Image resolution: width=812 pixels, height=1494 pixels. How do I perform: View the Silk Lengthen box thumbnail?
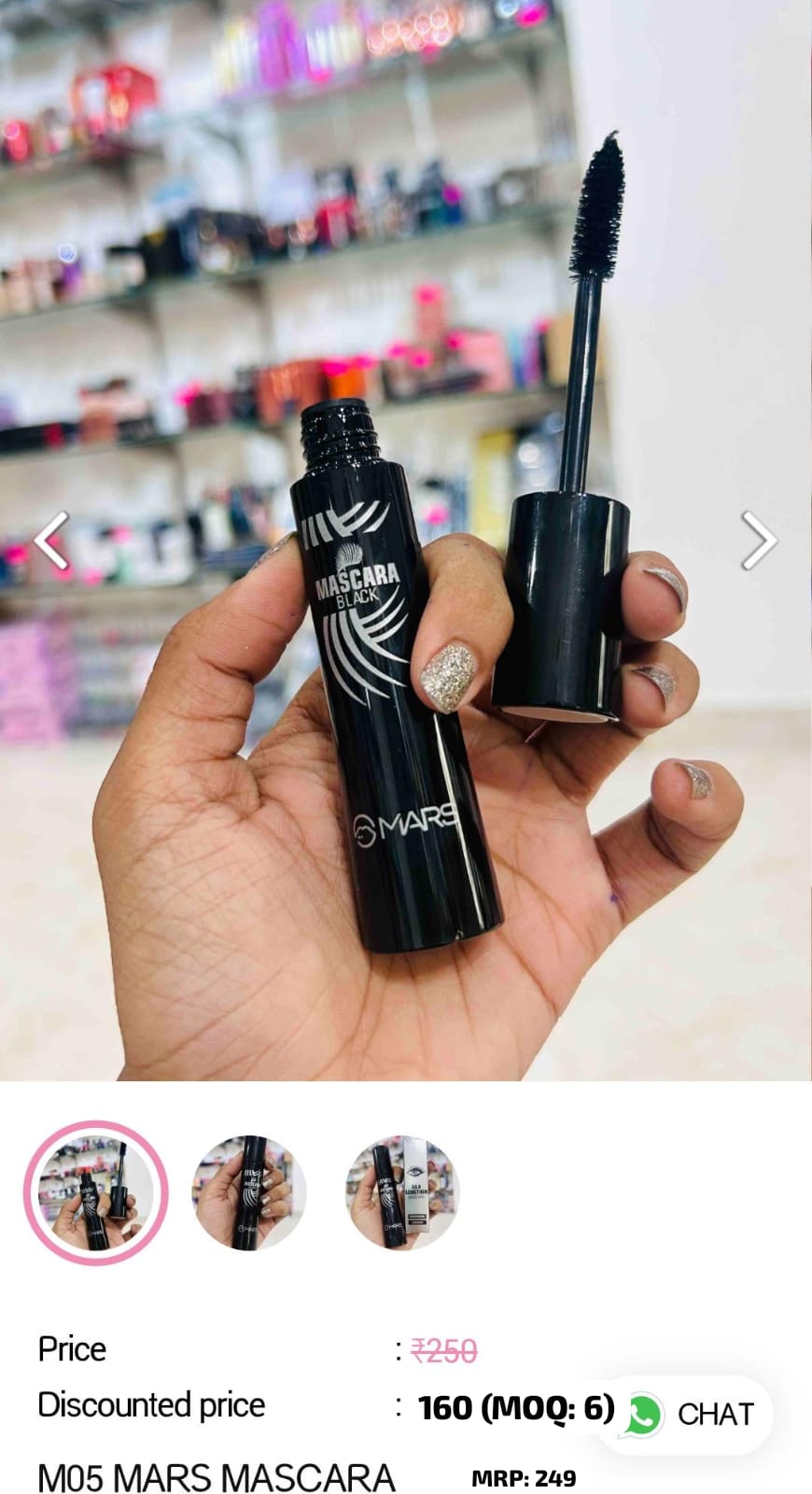pos(399,1192)
